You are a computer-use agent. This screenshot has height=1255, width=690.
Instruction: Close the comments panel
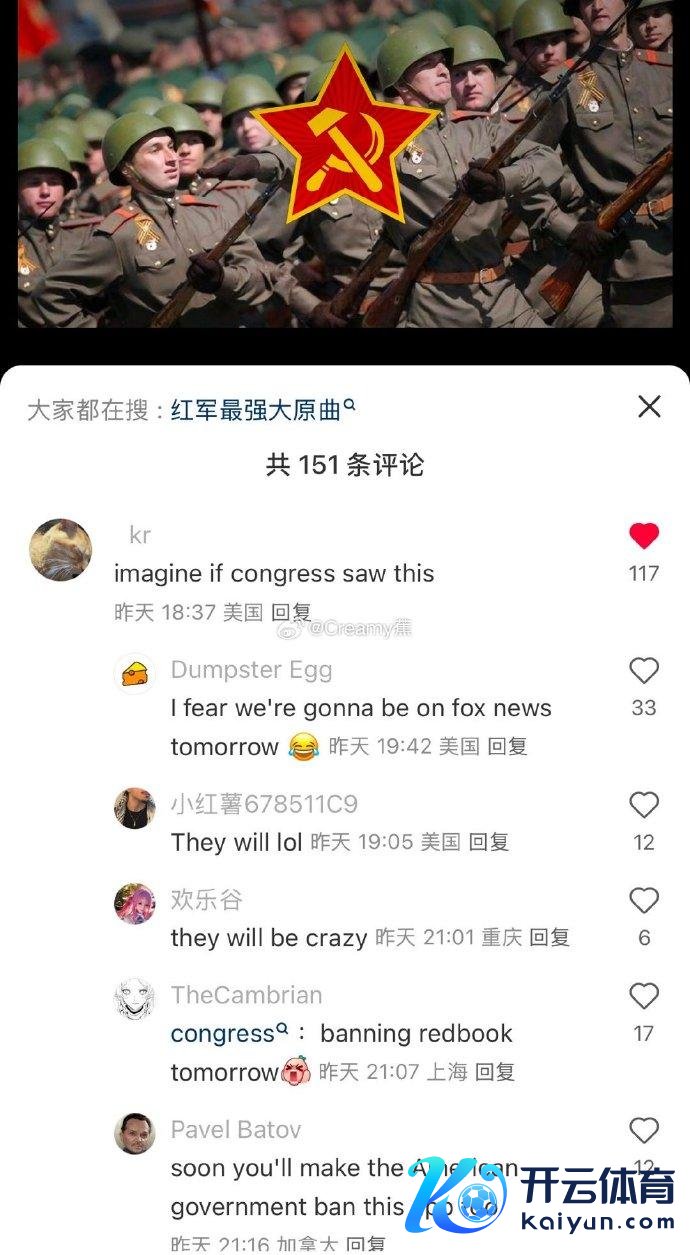(649, 407)
